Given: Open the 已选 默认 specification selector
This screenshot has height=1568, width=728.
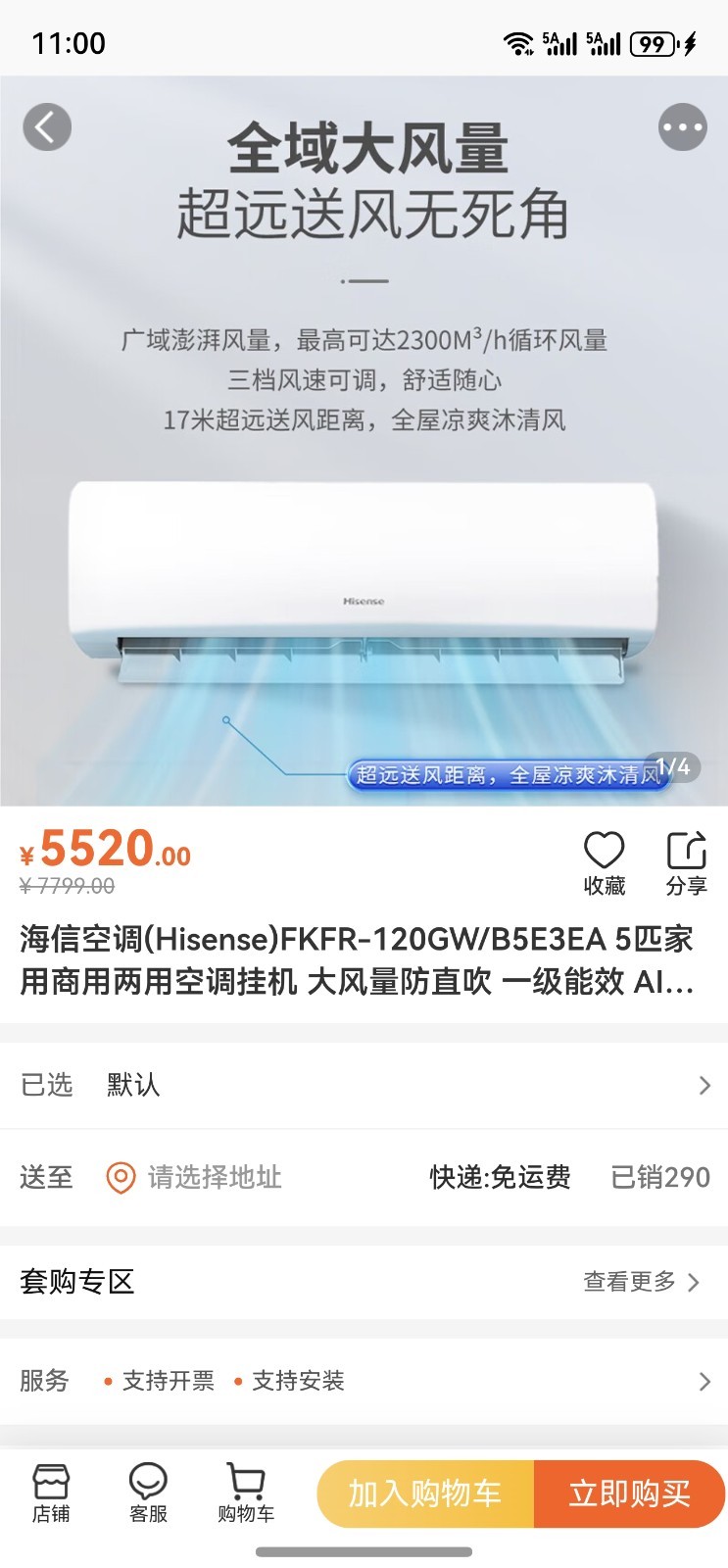Looking at the screenshot, I should (x=364, y=1085).
